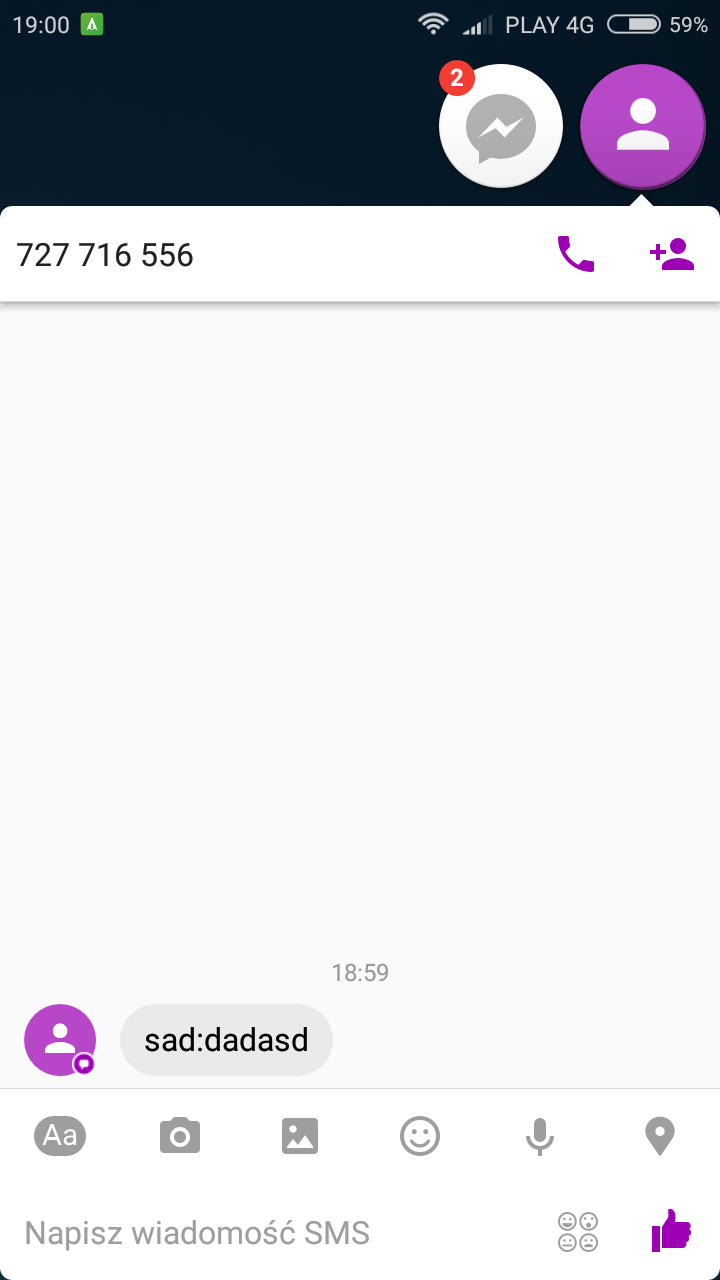Open the smiley sticker picker
The image size is (720, 1280).
[420, 1136]
